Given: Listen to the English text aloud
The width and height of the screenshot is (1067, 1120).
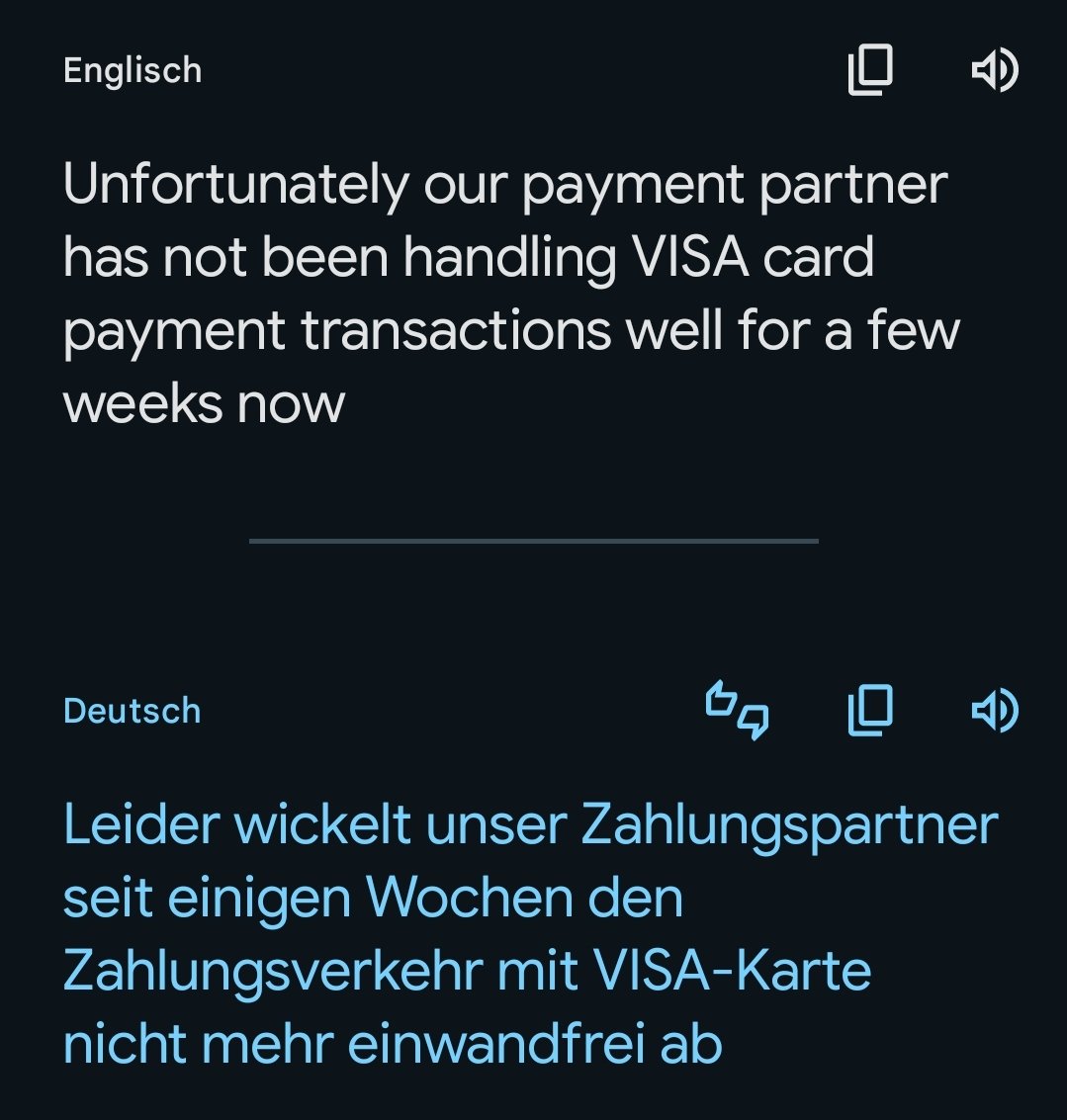Looking at the screenshot, I should click(x=995, y=71).
